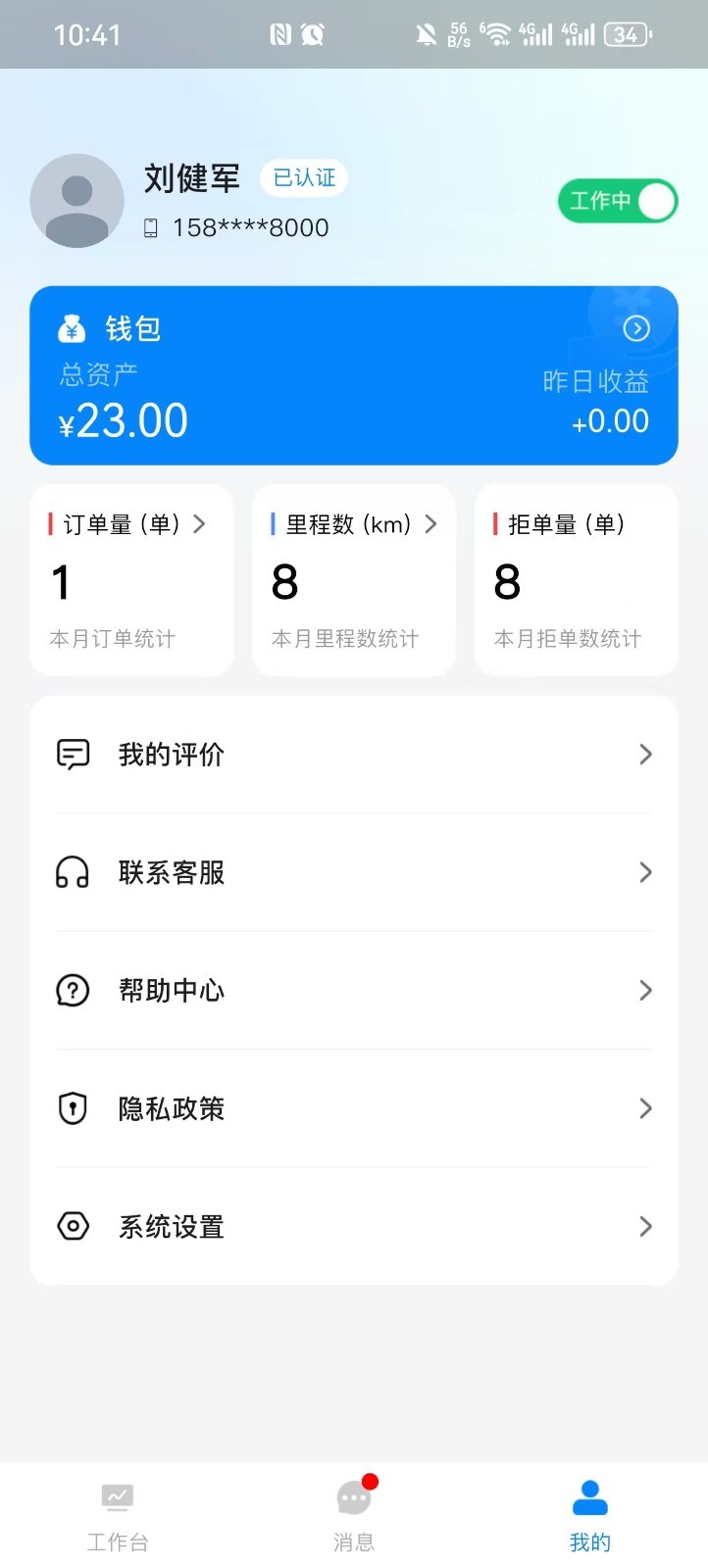Click the 帮助中心 question mark icon

(x=73, y=990)
